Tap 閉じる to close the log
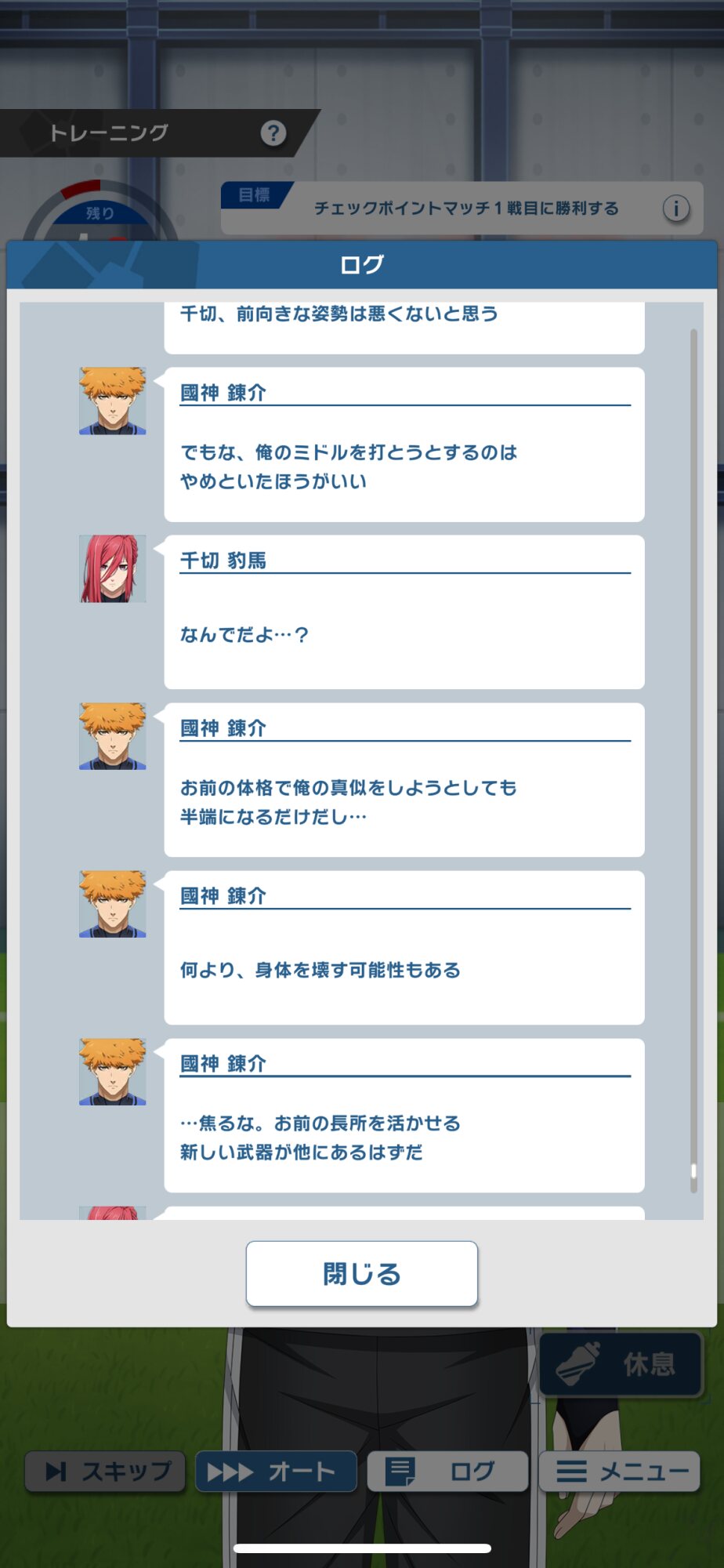Image resolution: width=724 pixels, height=1568 pixels. 362,1273
